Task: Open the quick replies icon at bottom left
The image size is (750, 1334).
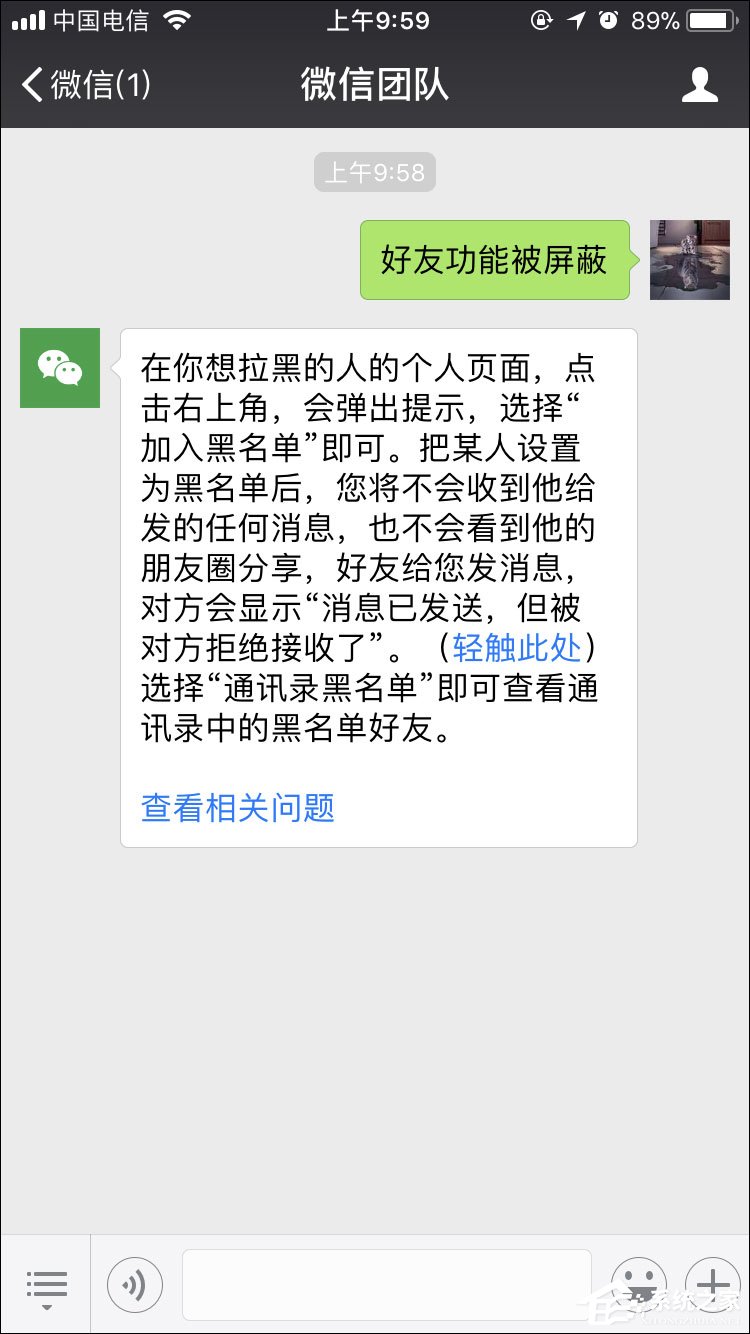Action: 47,1284
